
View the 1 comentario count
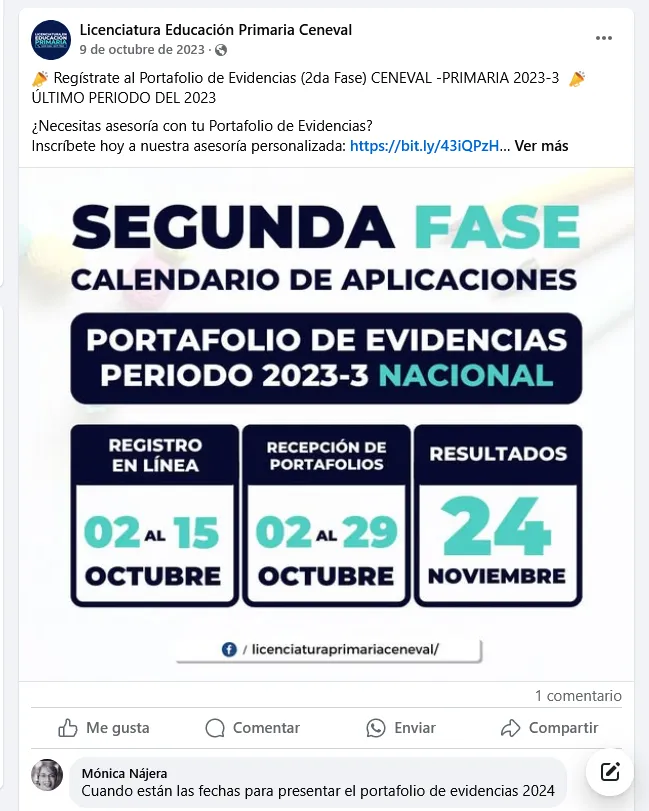(577, 696)
